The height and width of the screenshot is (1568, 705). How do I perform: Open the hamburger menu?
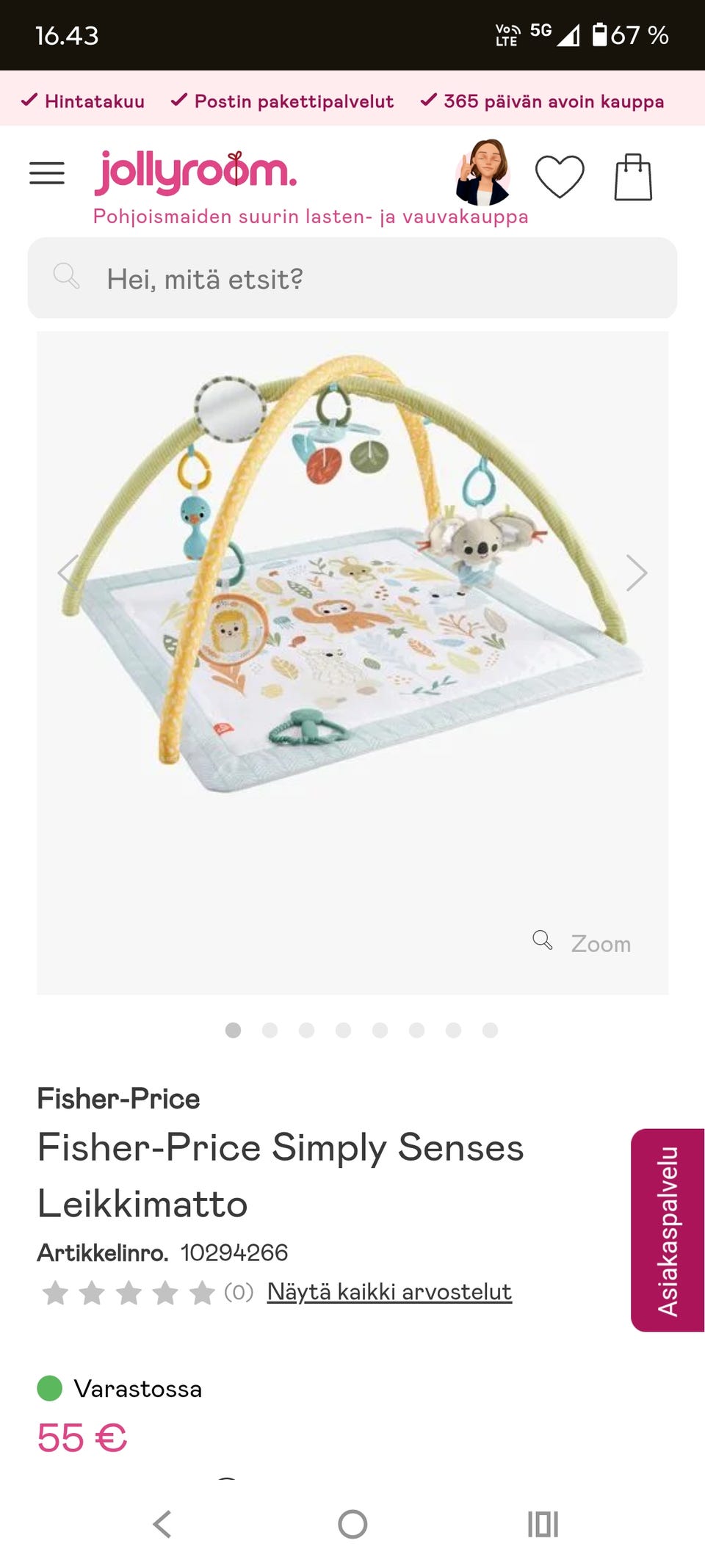pyautogui.click(x=47, y=173)
